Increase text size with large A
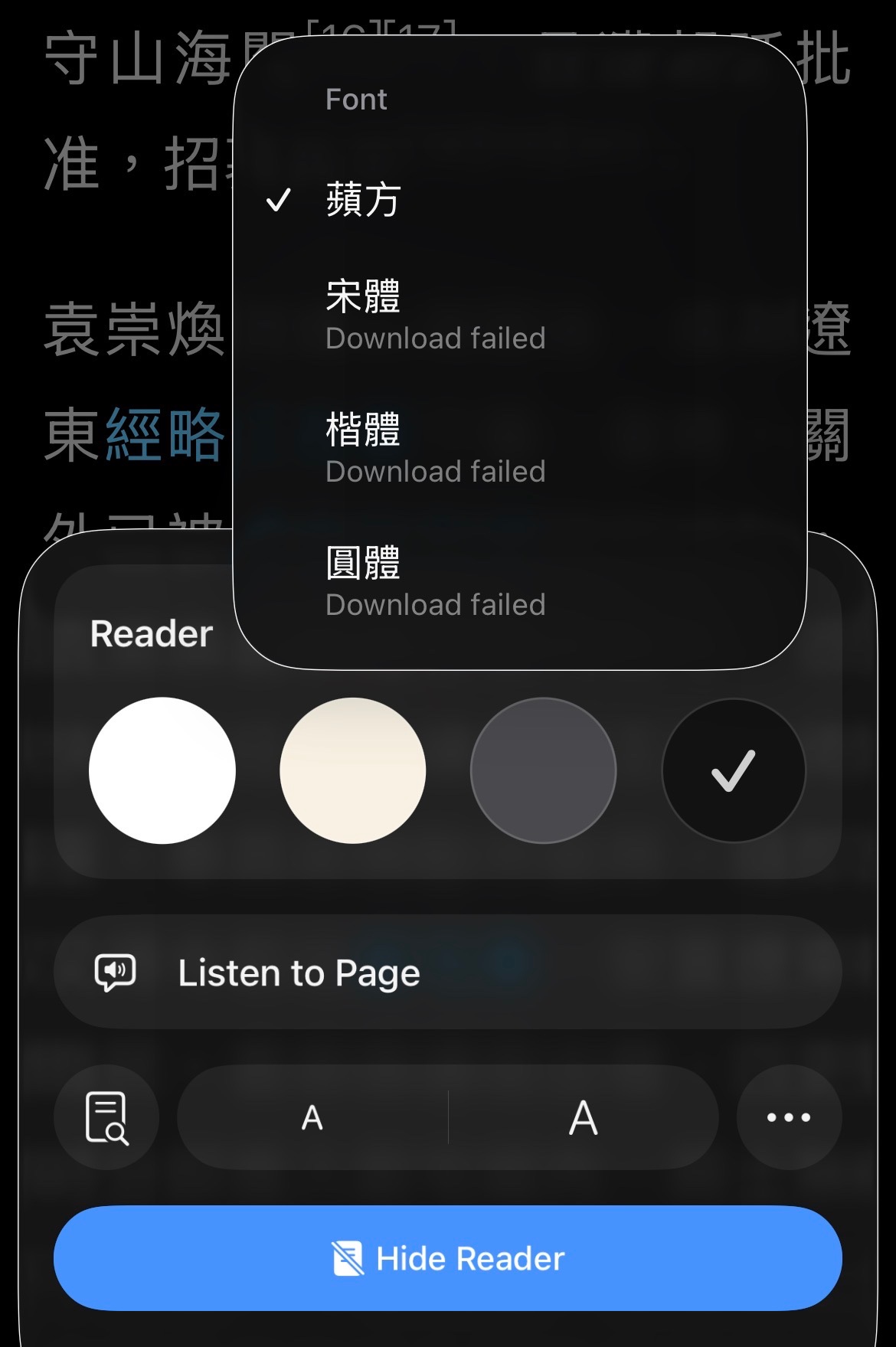Image resolution: width=896 pixels, height=1347 pixels. pos(584,1117)
